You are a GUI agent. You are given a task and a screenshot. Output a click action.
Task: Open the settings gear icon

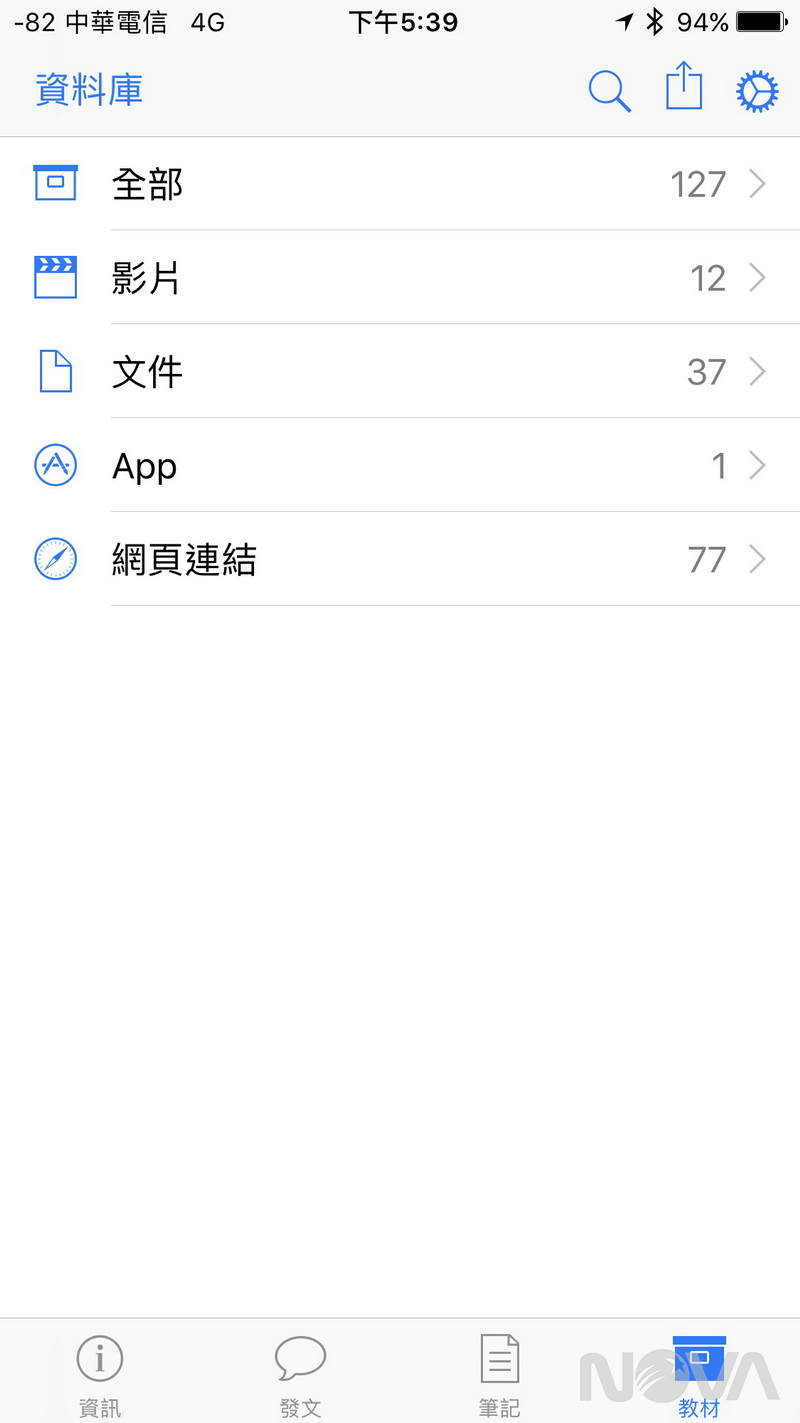757,90
